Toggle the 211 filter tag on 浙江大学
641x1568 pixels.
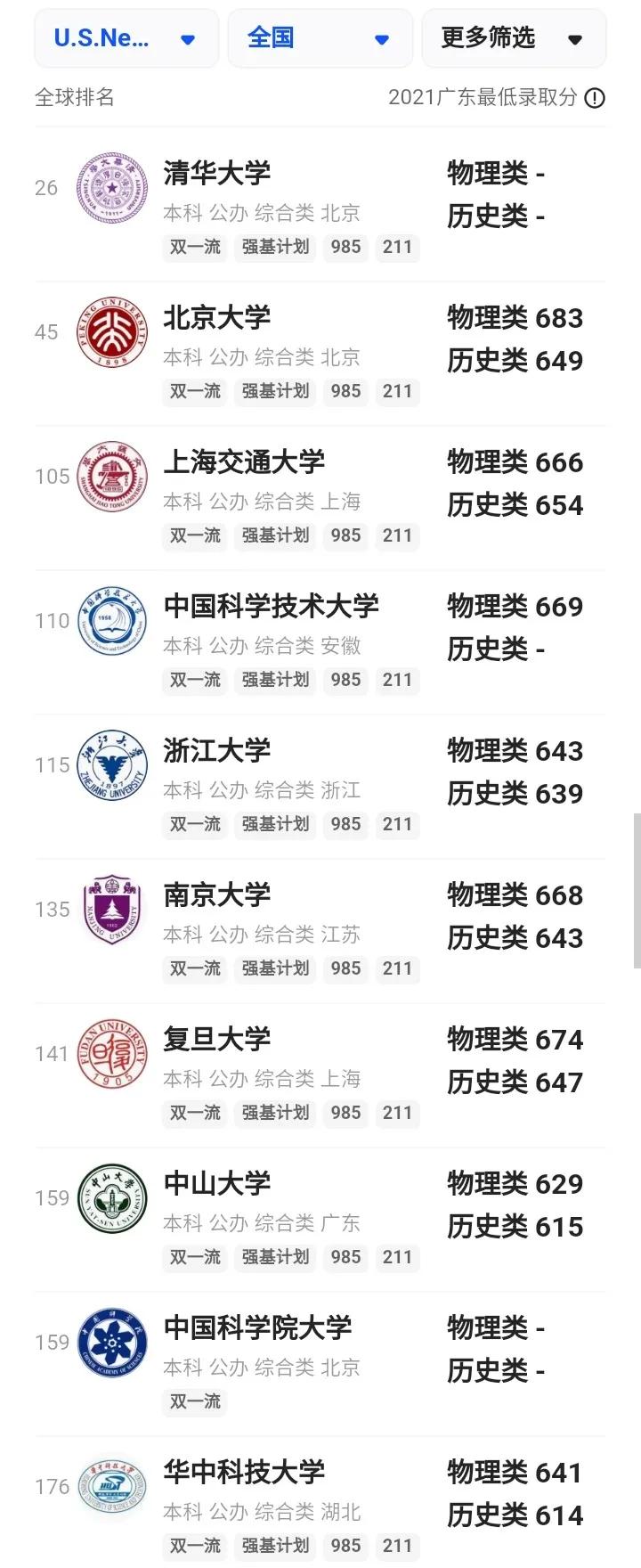(398, 825)
